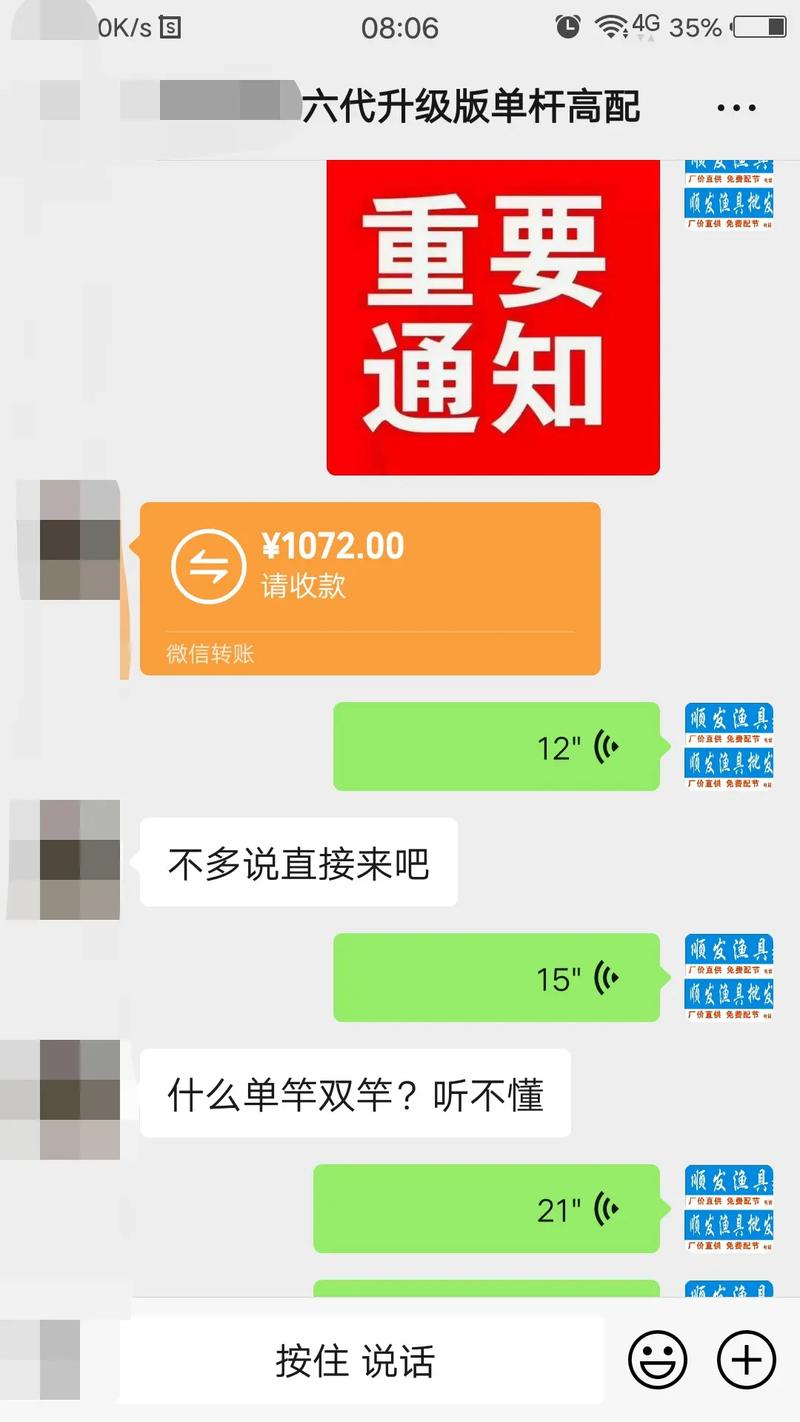Play the 21" voice message
The width and height of the screenshot is (800, 1422).
point(490,1209)
